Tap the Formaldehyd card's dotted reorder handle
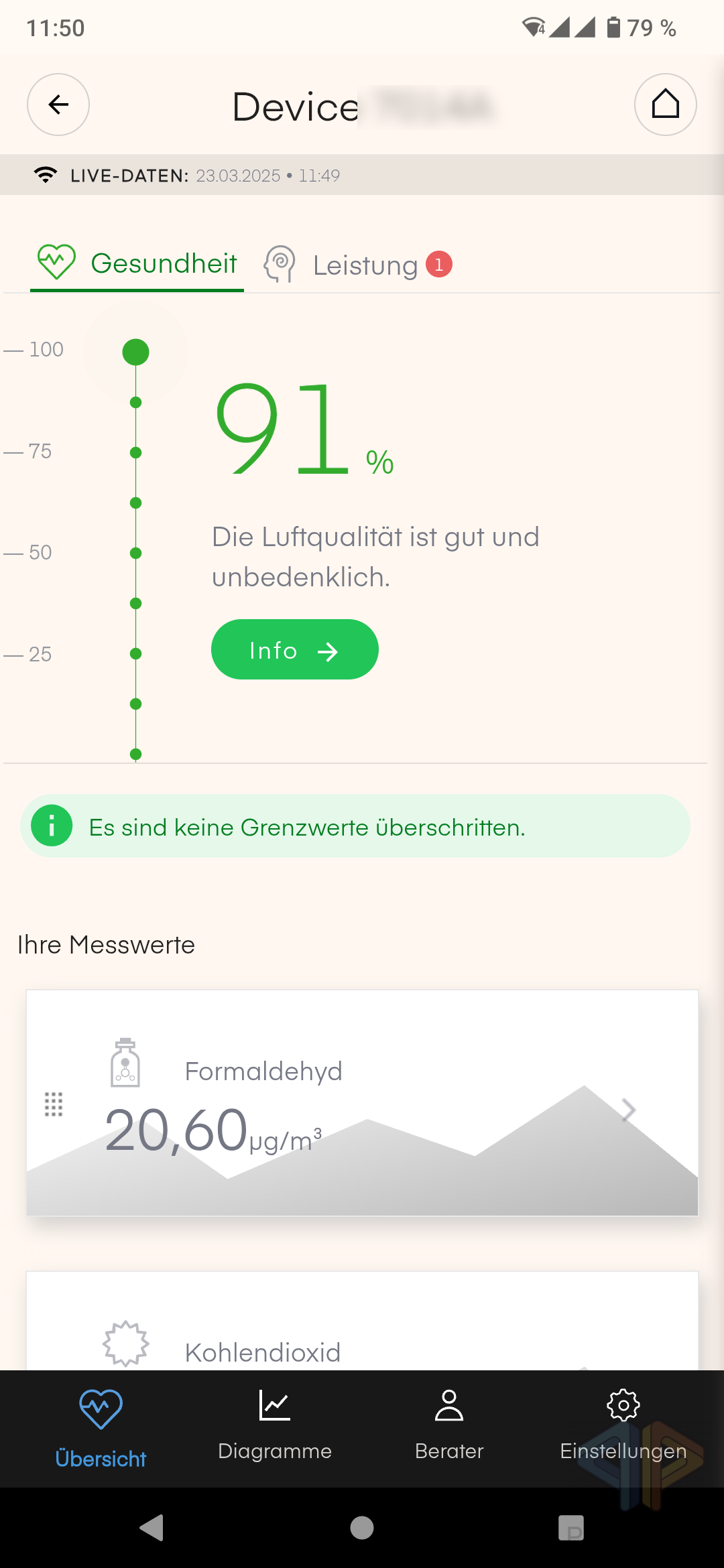The image size is (724, 1568). pos(54,1104)
